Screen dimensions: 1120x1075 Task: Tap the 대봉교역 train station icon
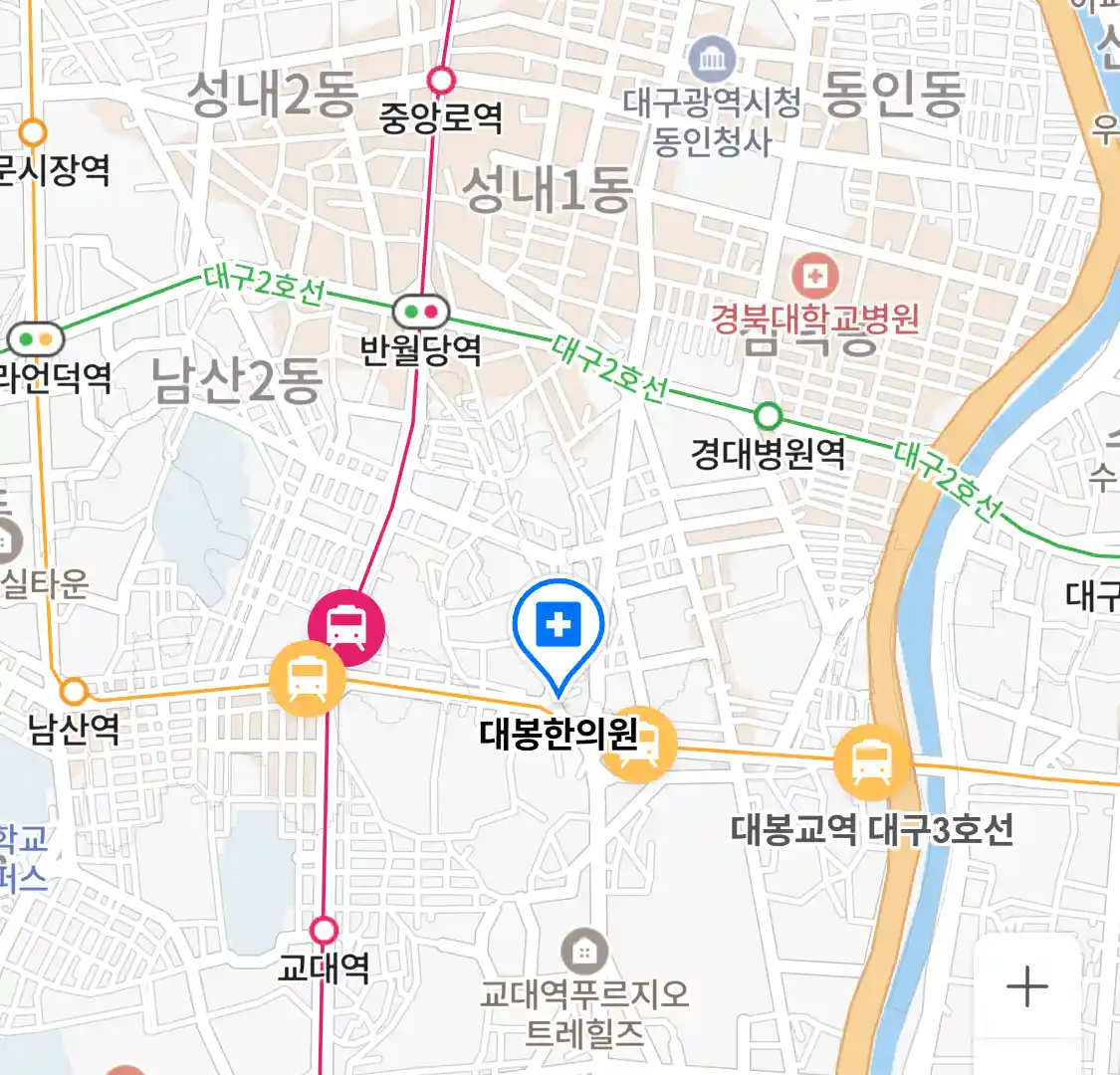(x=871, y=762)
